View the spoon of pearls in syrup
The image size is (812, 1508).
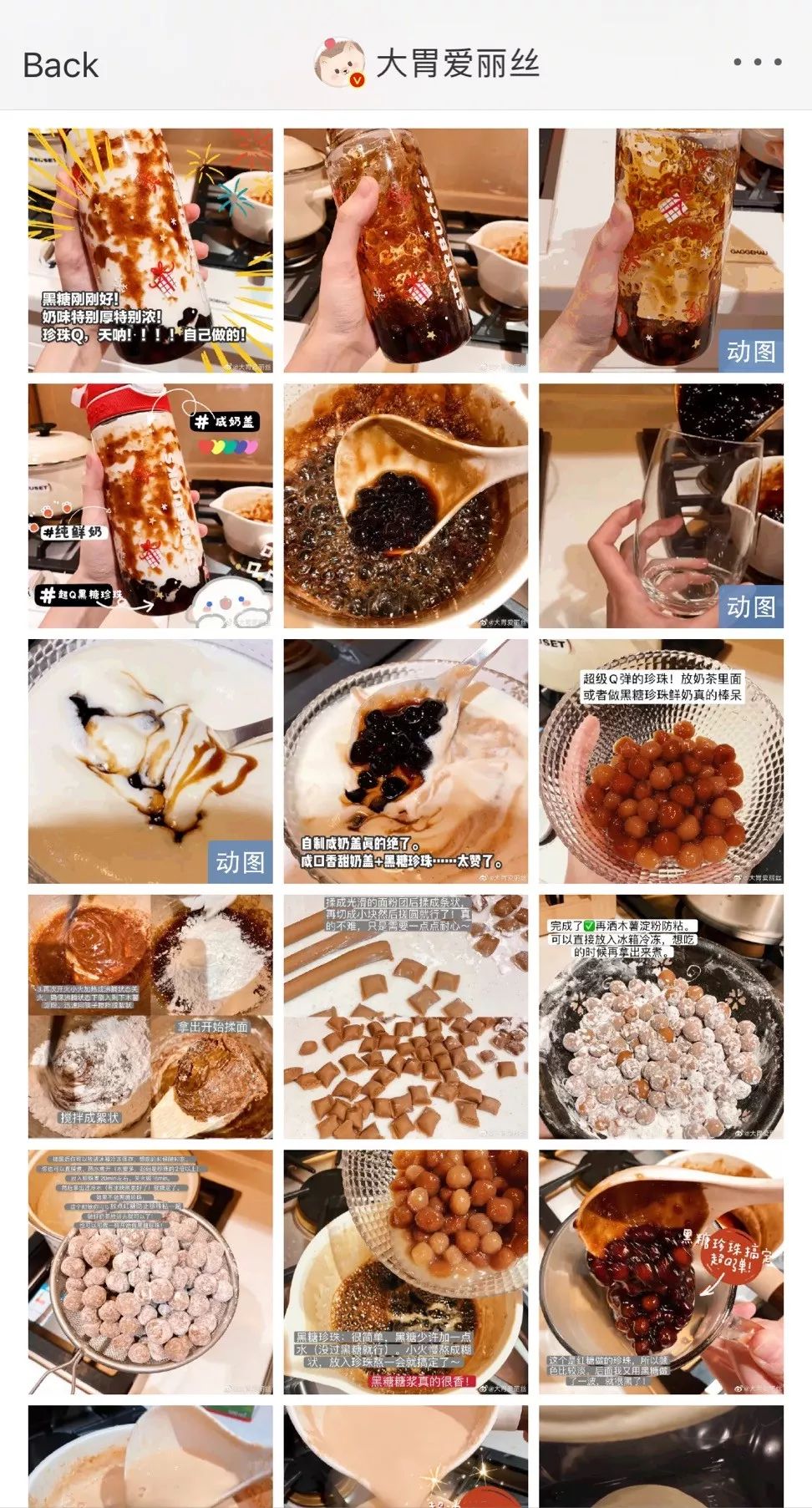406,505
